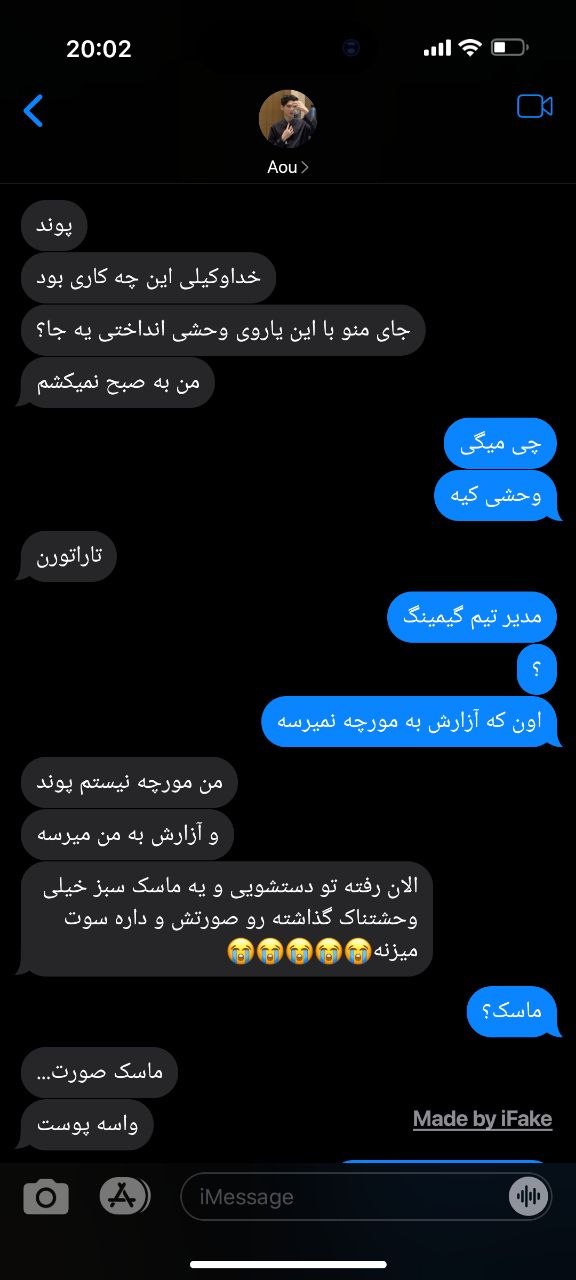Screen dimensions: 576x1280
Task: Open the iMessage apps drawer
Action: [124, 1196]
